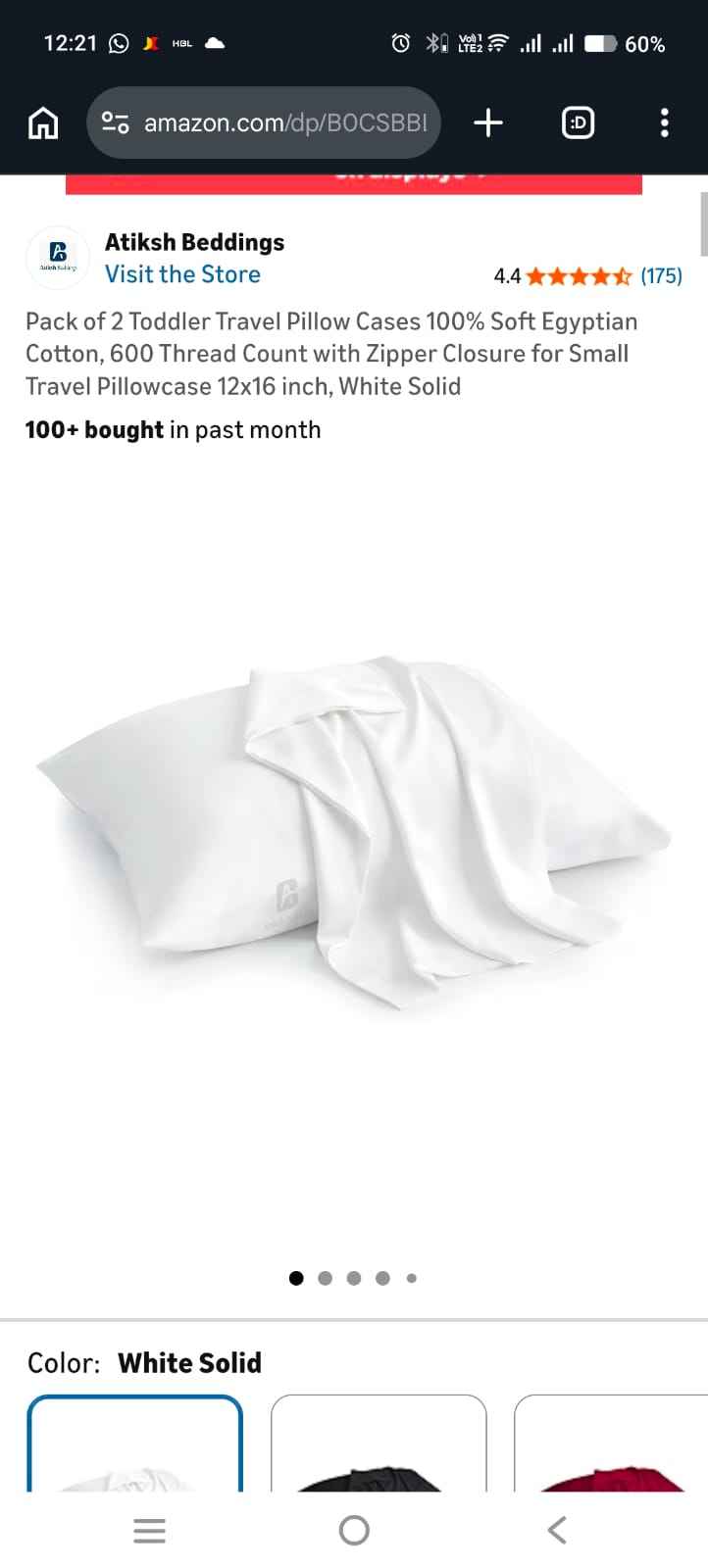Image resolution: width=708 pixels, height=1568 pixels.
Task: Go back using the system back button
Action: coord(557,1530)
